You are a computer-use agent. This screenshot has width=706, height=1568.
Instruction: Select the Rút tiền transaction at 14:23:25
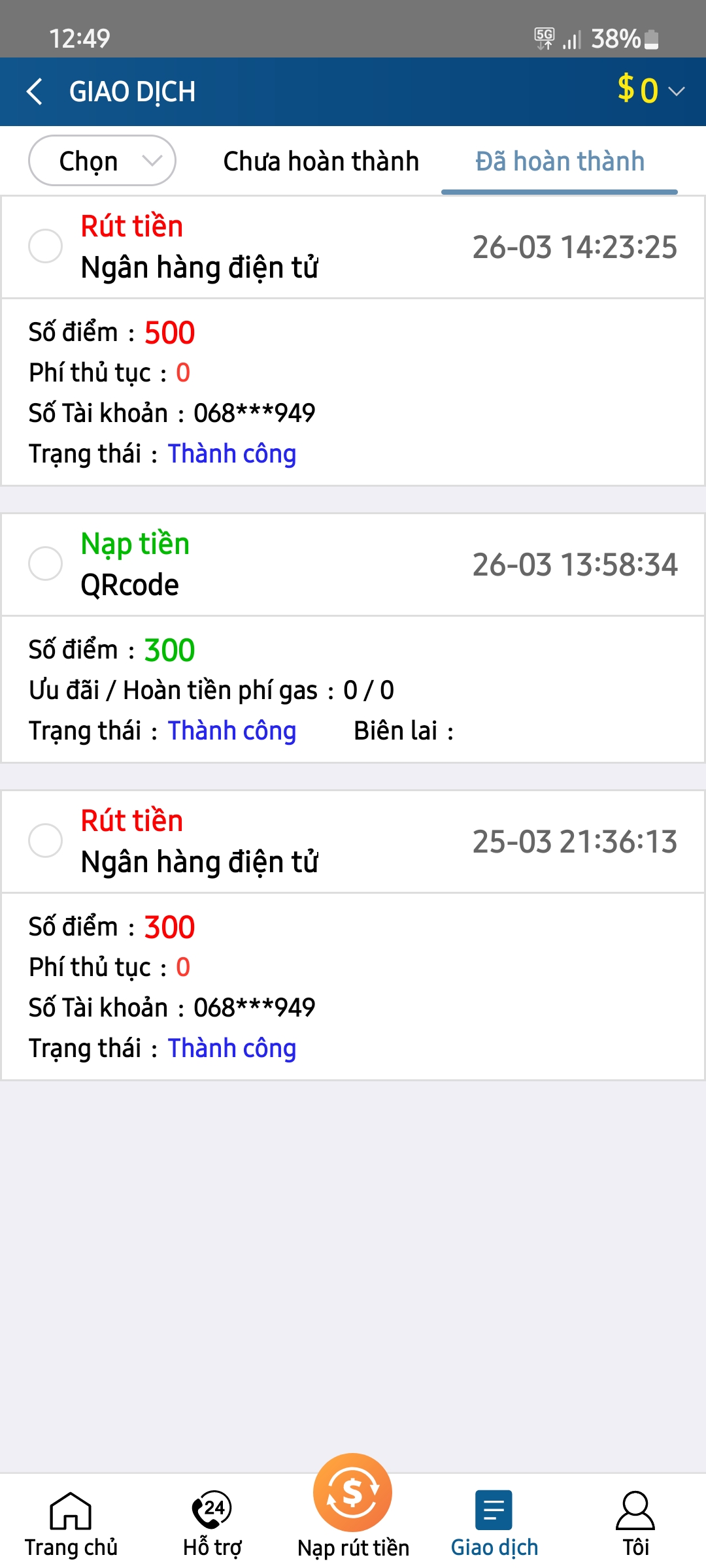tap(46, 246)
